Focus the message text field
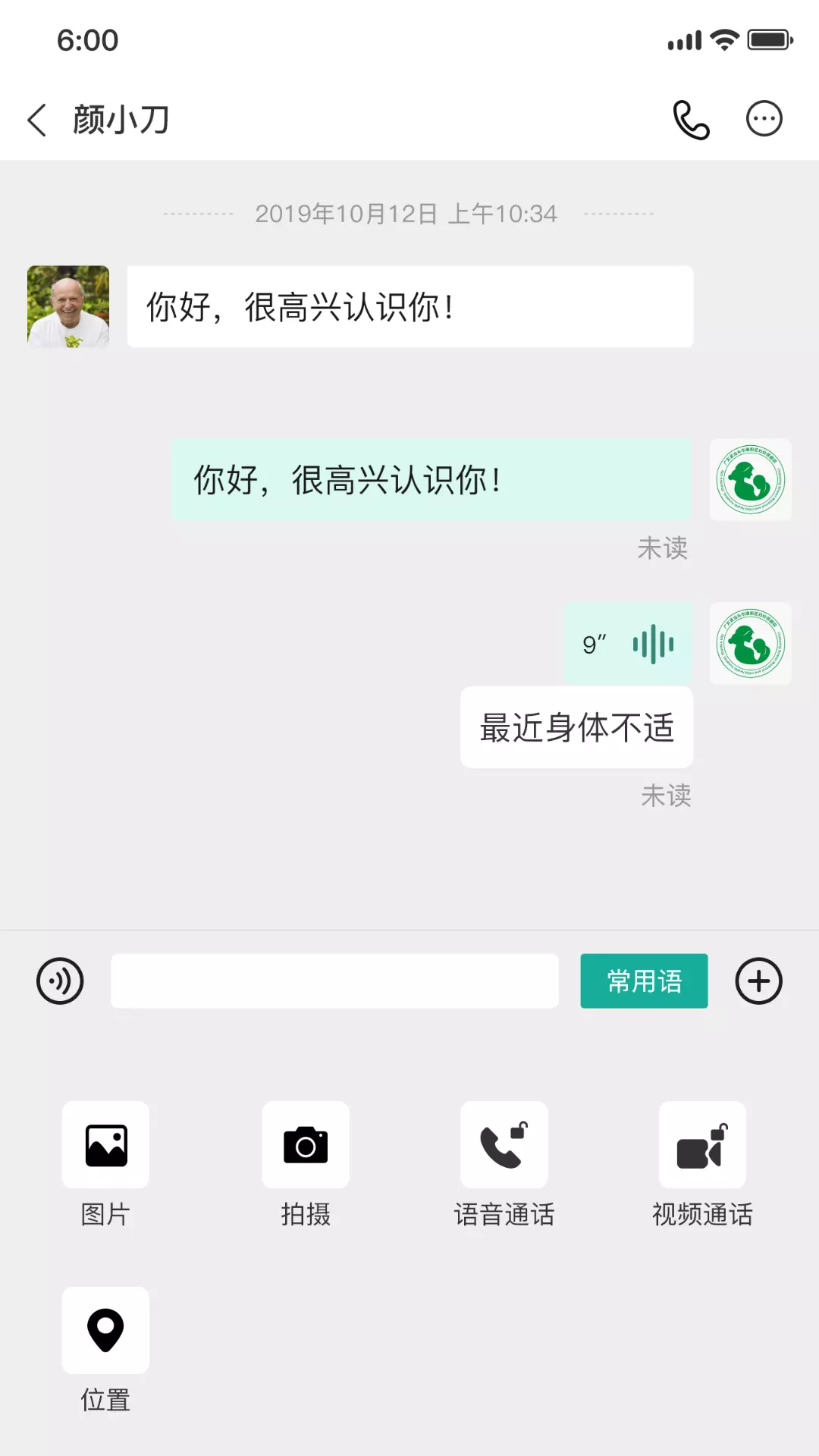 pos(334,981)
